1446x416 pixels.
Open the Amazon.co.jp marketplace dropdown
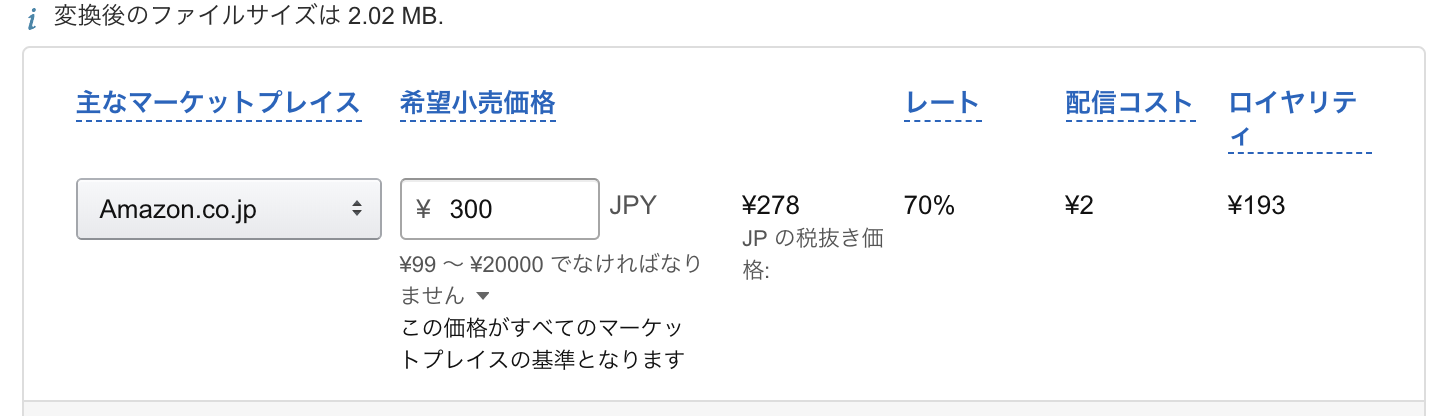(228, 209)
